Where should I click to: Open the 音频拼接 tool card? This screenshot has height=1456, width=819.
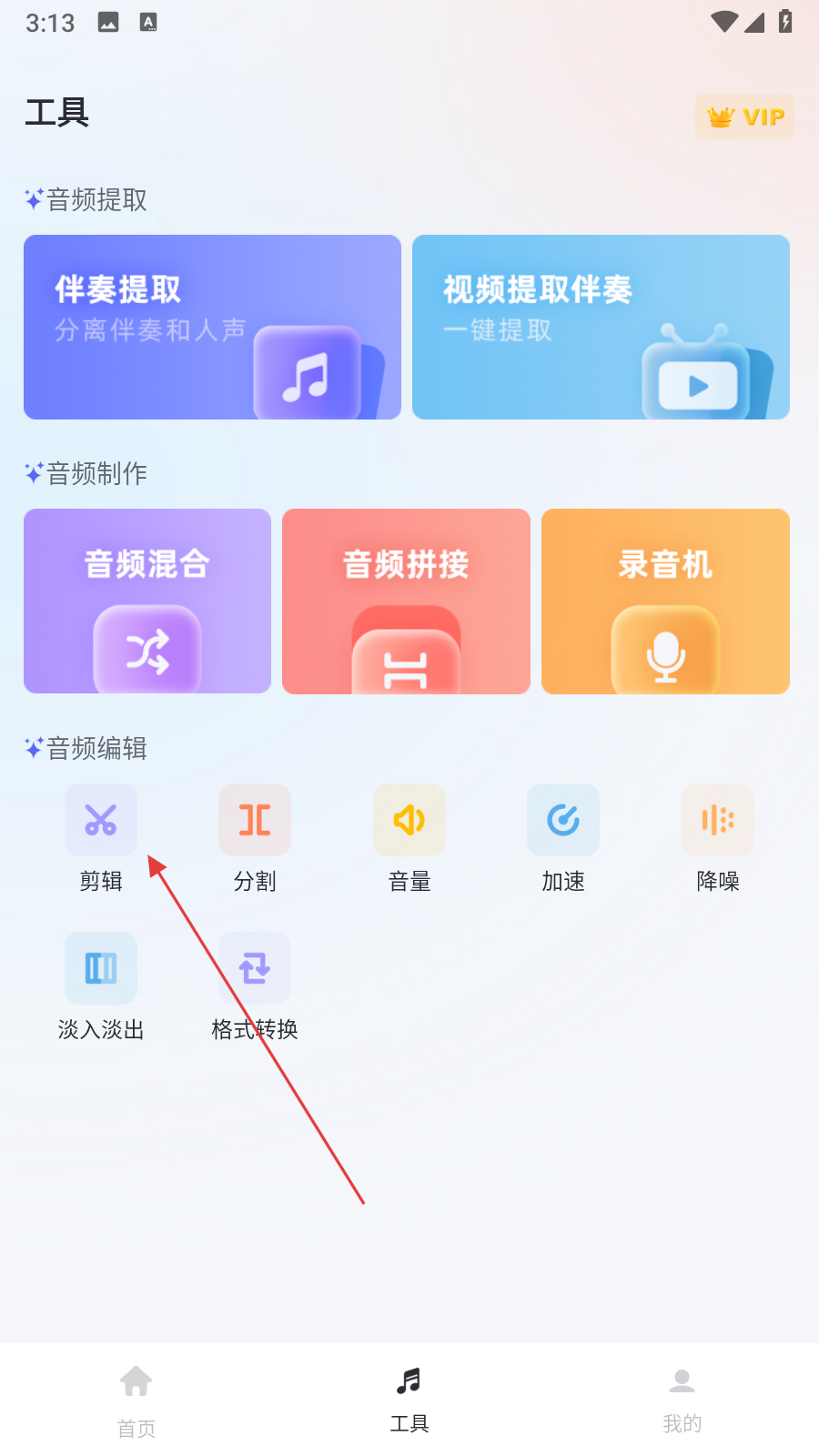406,601
